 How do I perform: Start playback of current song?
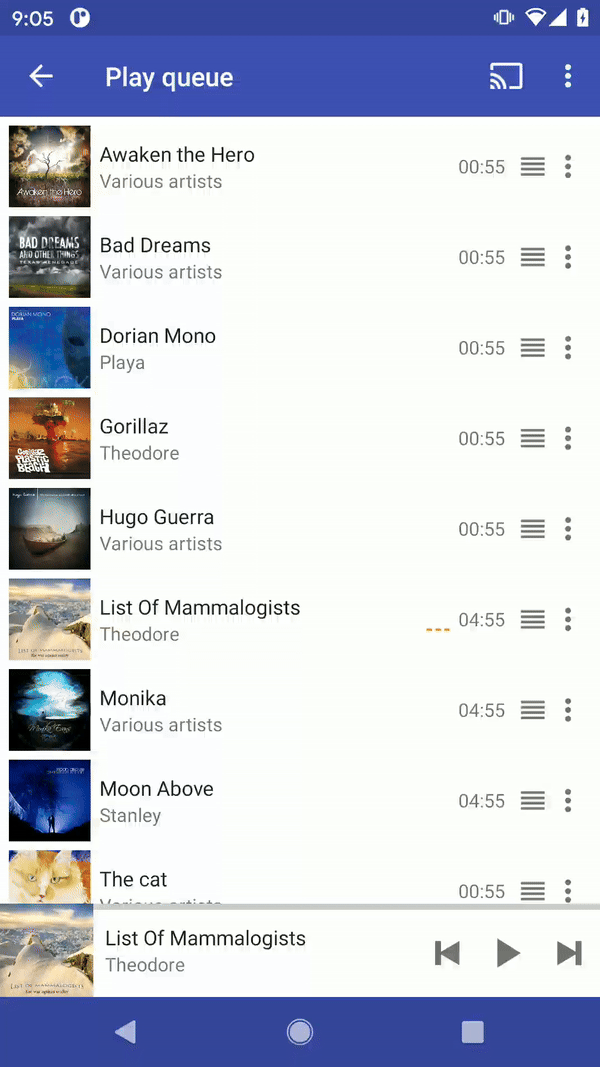click(508, 953)
